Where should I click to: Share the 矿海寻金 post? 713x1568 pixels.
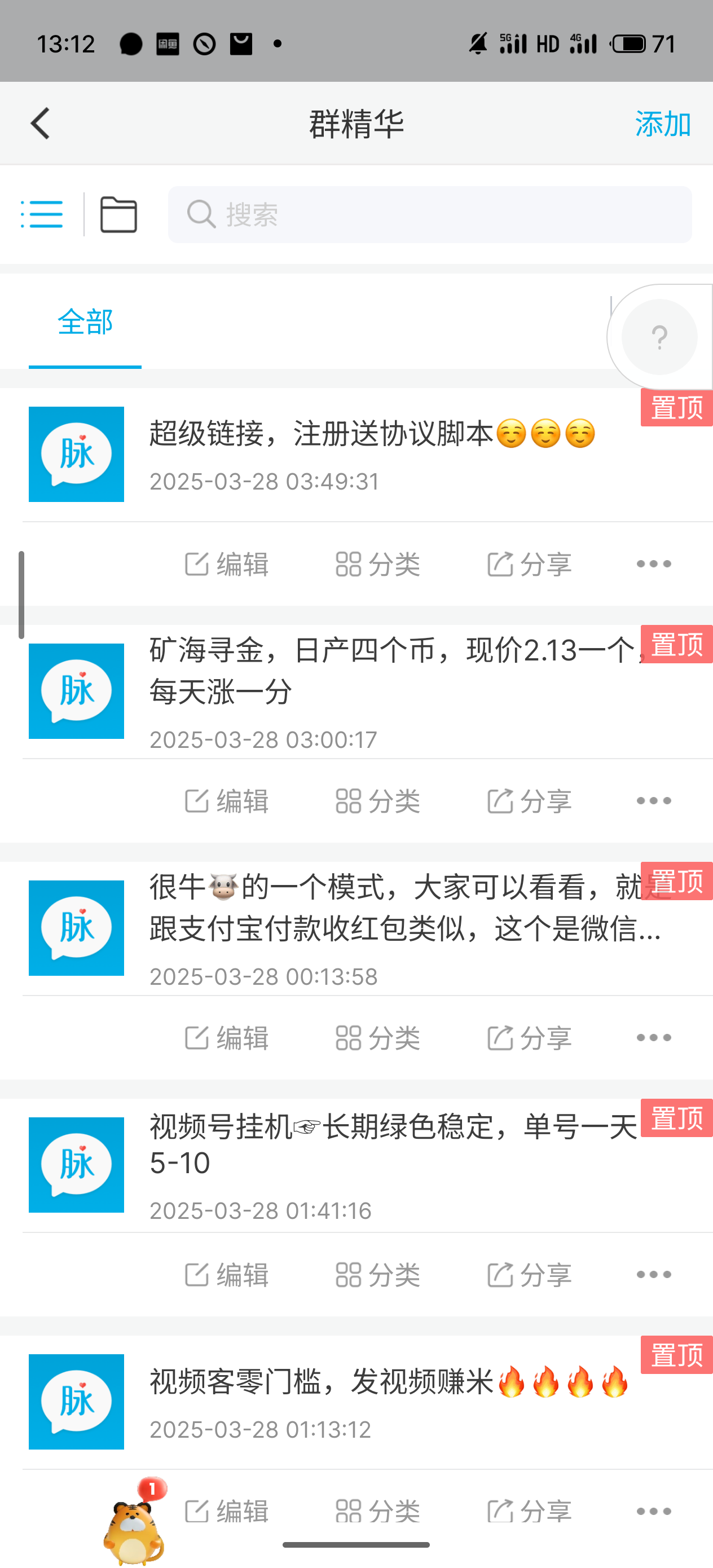529,801
